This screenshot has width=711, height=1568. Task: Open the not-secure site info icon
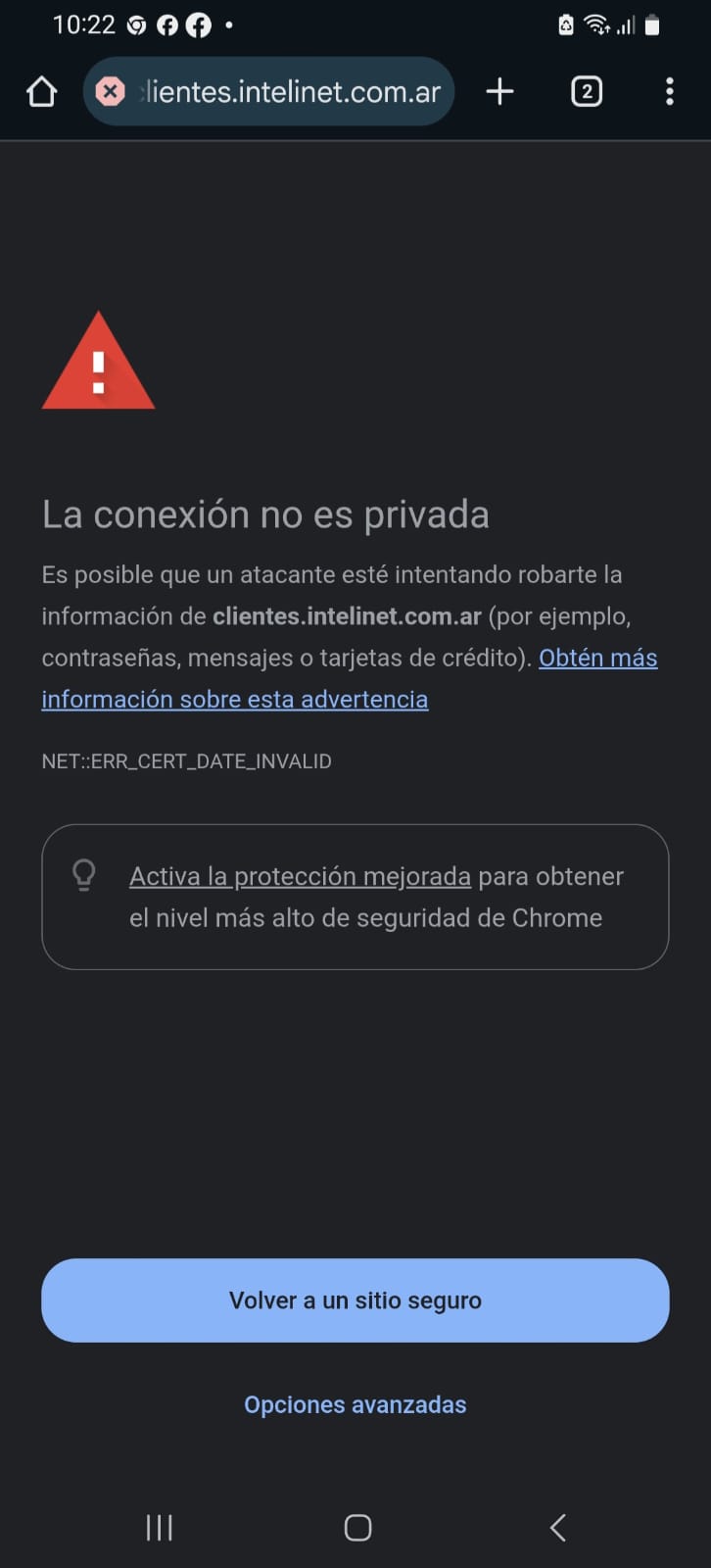coord(111,92)
